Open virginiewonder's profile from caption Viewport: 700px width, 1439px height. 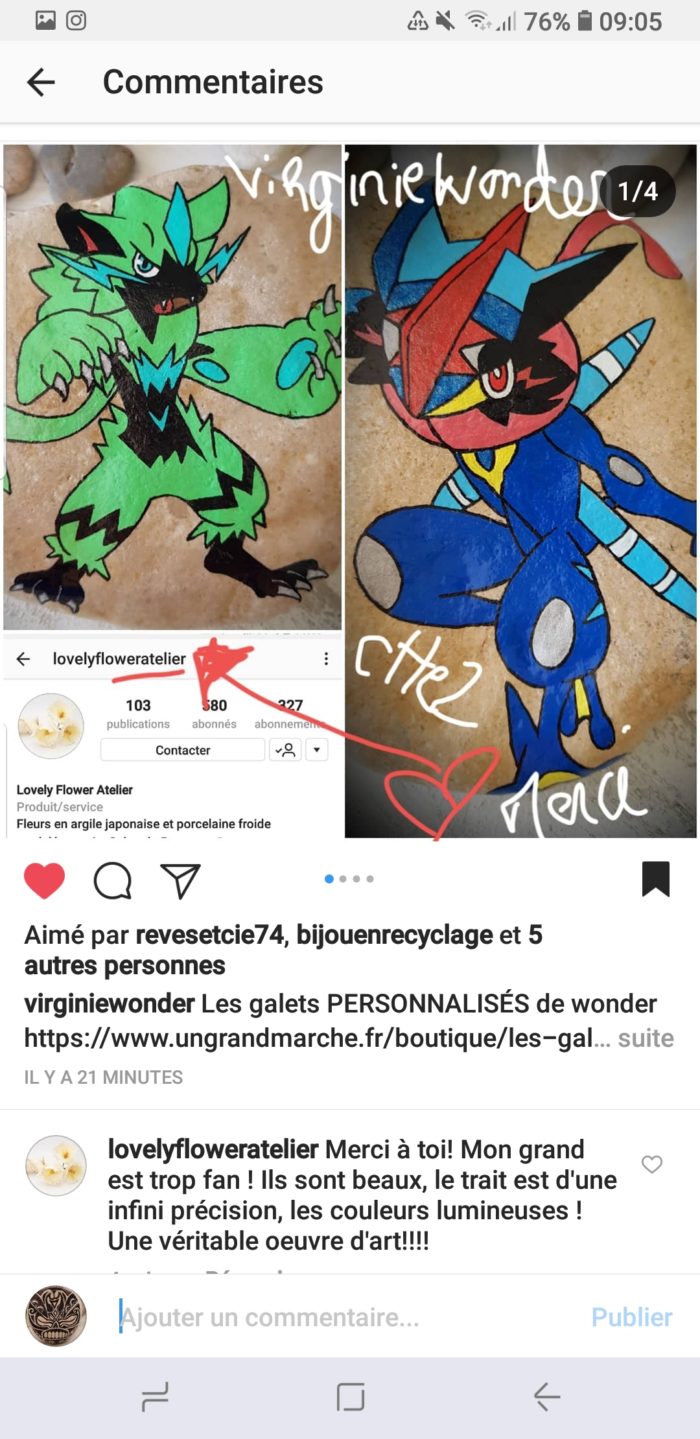tap(108, 1004)
